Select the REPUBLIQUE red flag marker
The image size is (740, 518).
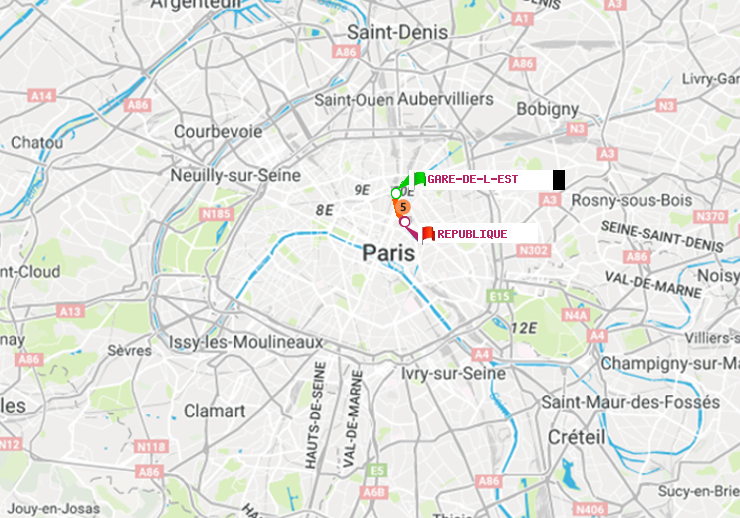pyautogui.click(x=428, y=234)
